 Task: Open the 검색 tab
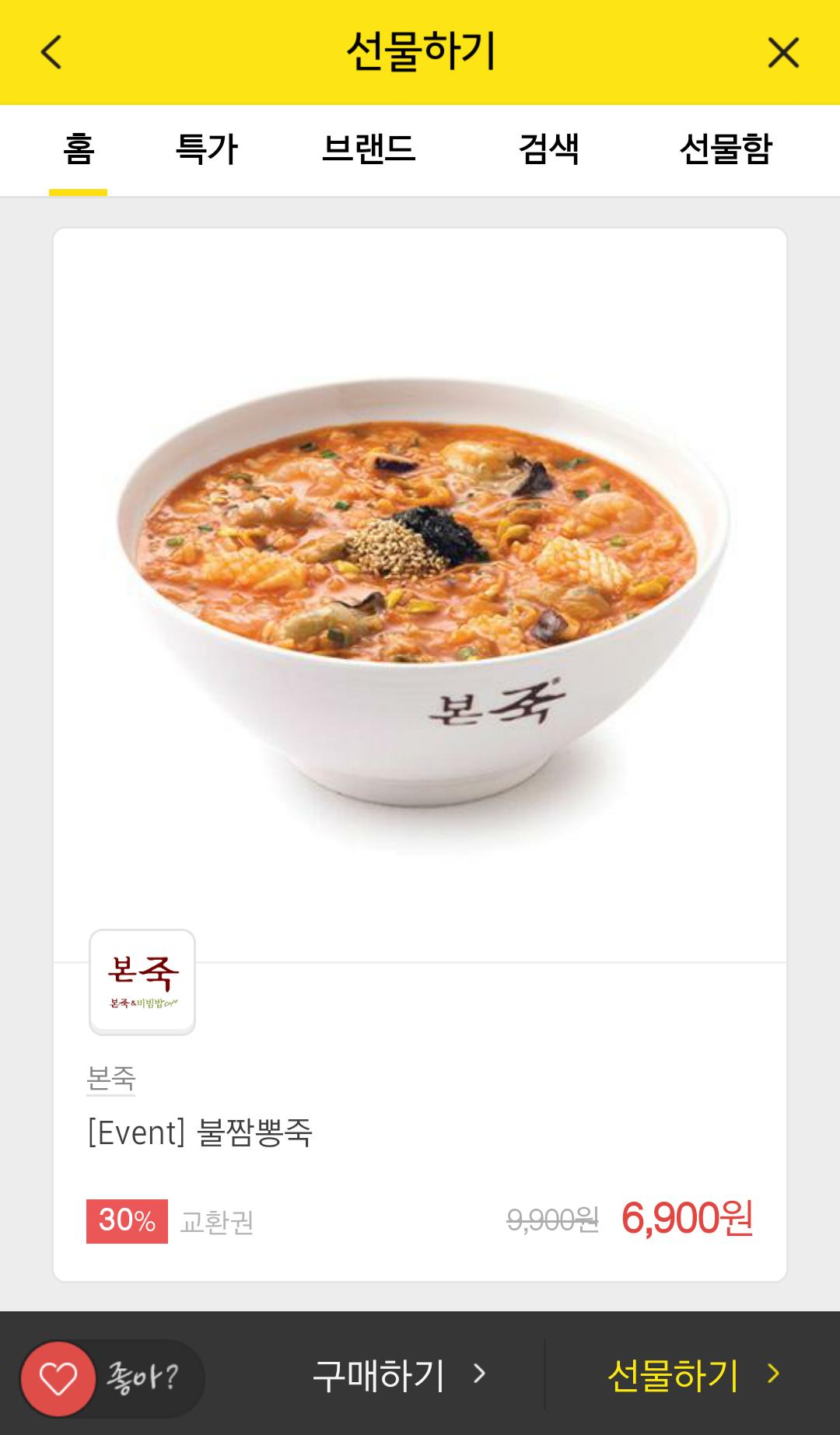click(x=548, y=149)
